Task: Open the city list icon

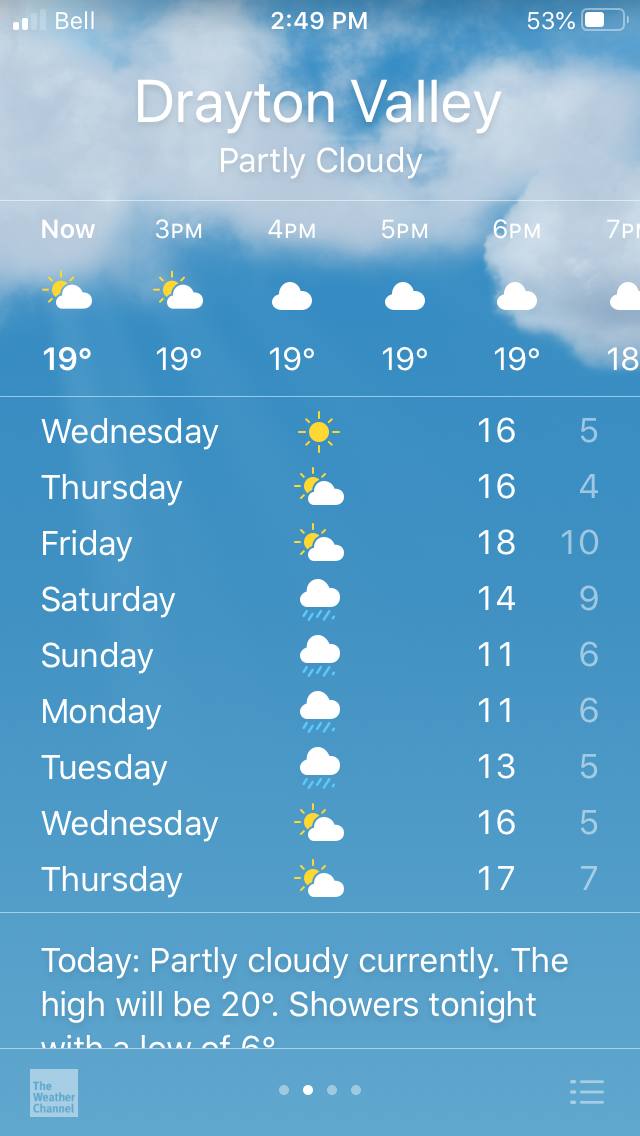Action: [x=587, y=1091]
